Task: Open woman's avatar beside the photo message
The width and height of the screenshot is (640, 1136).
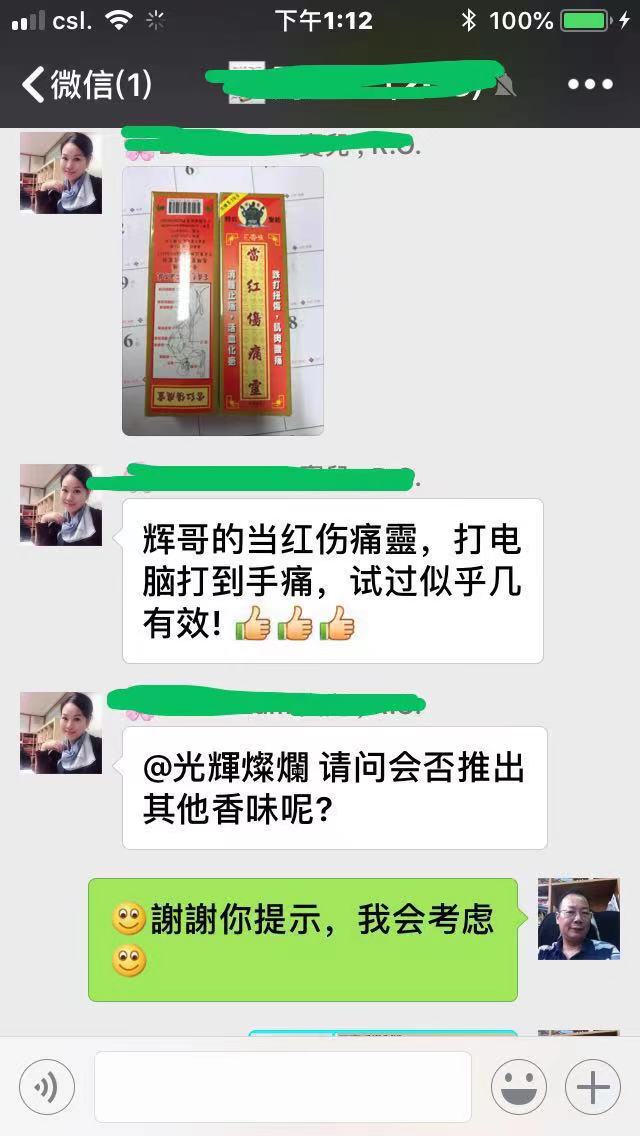Action: (61, 173)
